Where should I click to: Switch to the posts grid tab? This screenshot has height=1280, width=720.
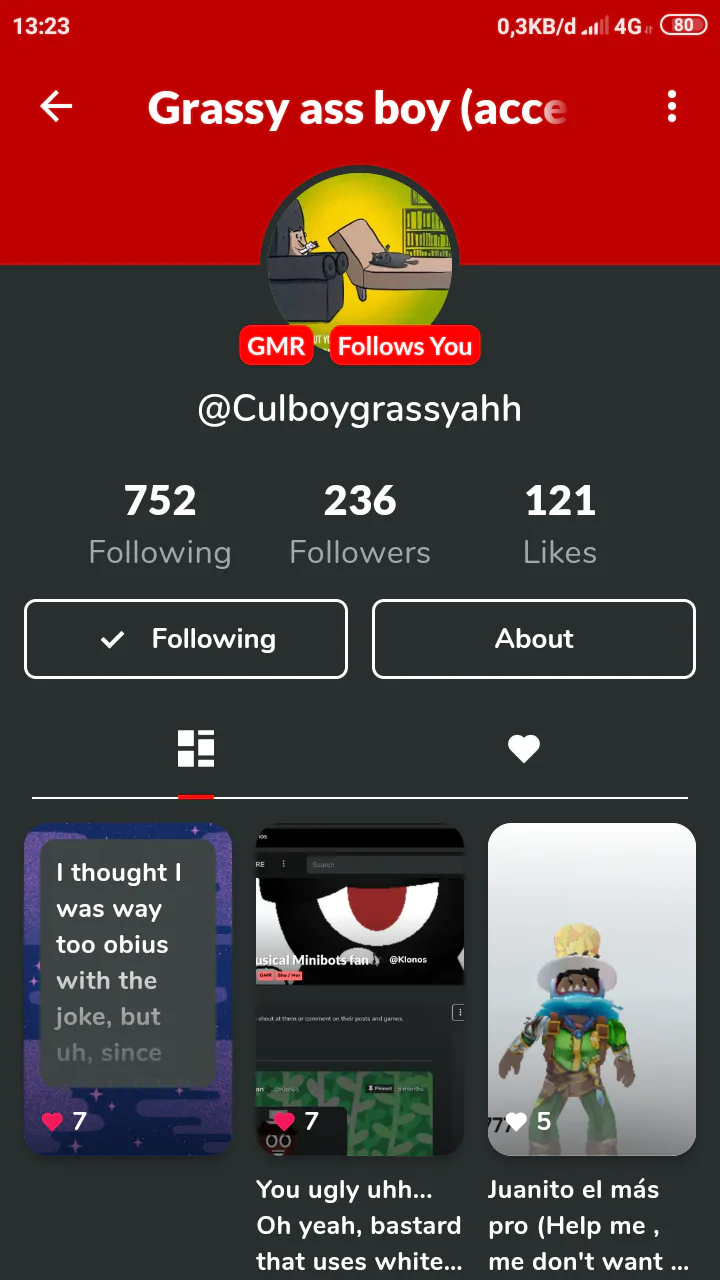pos(196,749)
